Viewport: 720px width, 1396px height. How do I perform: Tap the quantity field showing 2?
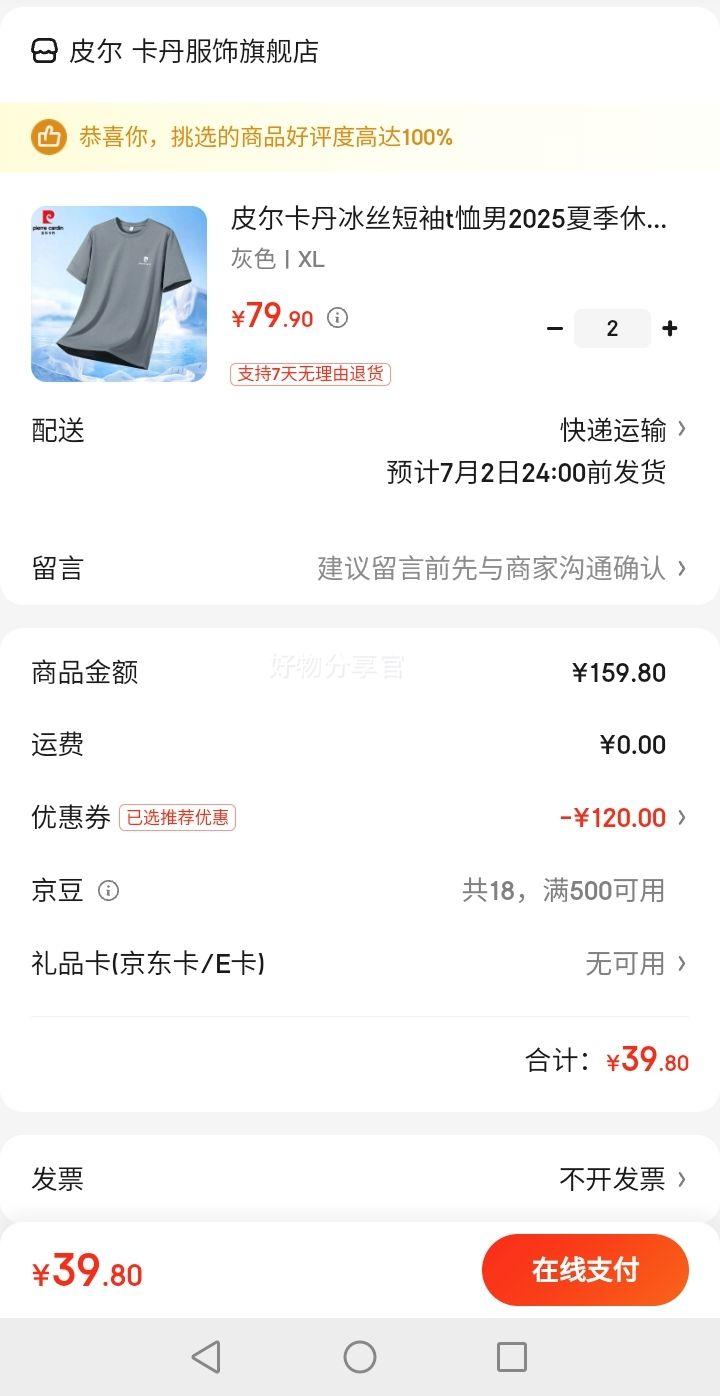point(612,328)
